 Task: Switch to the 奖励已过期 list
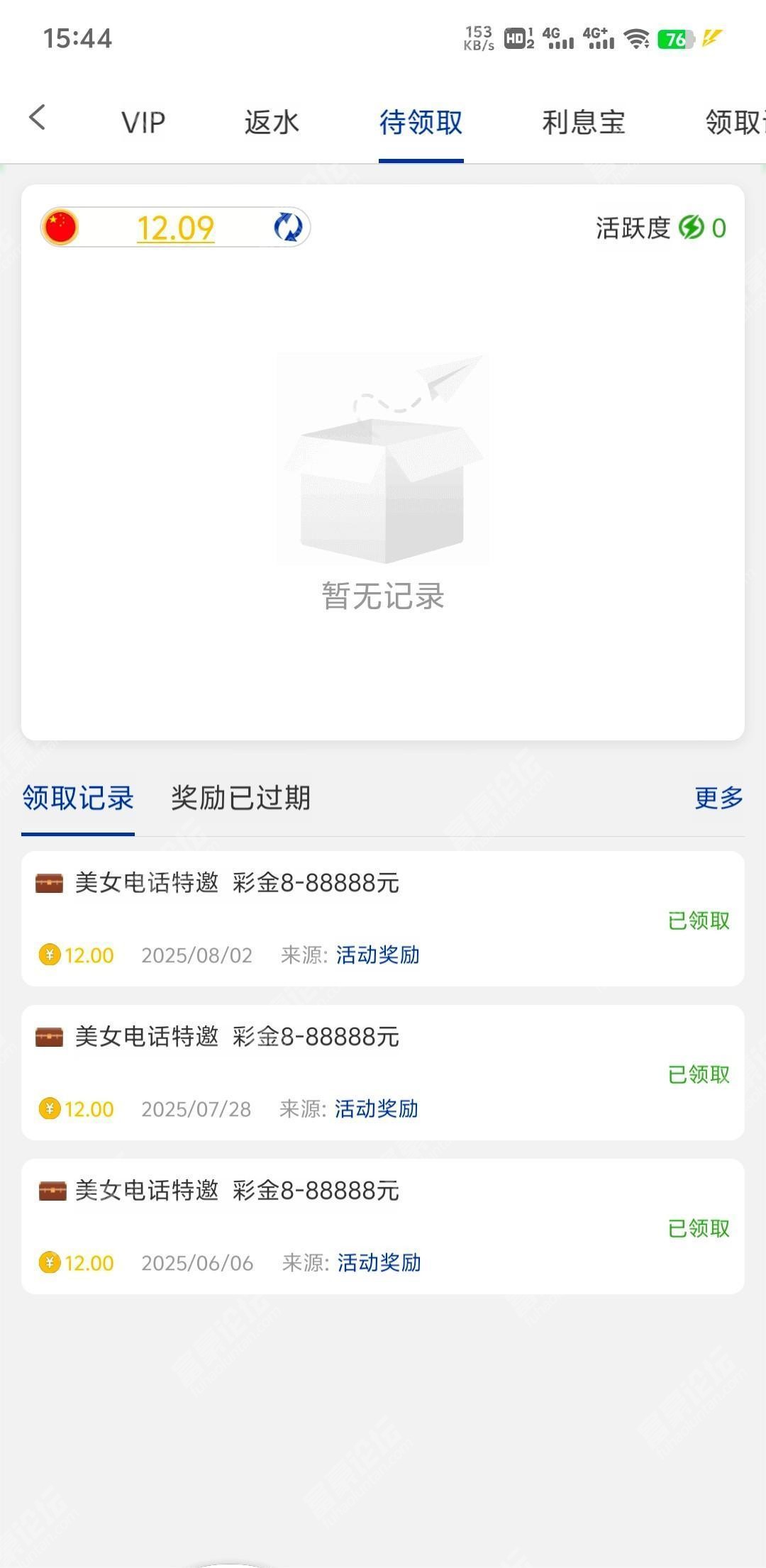(240, 798)
